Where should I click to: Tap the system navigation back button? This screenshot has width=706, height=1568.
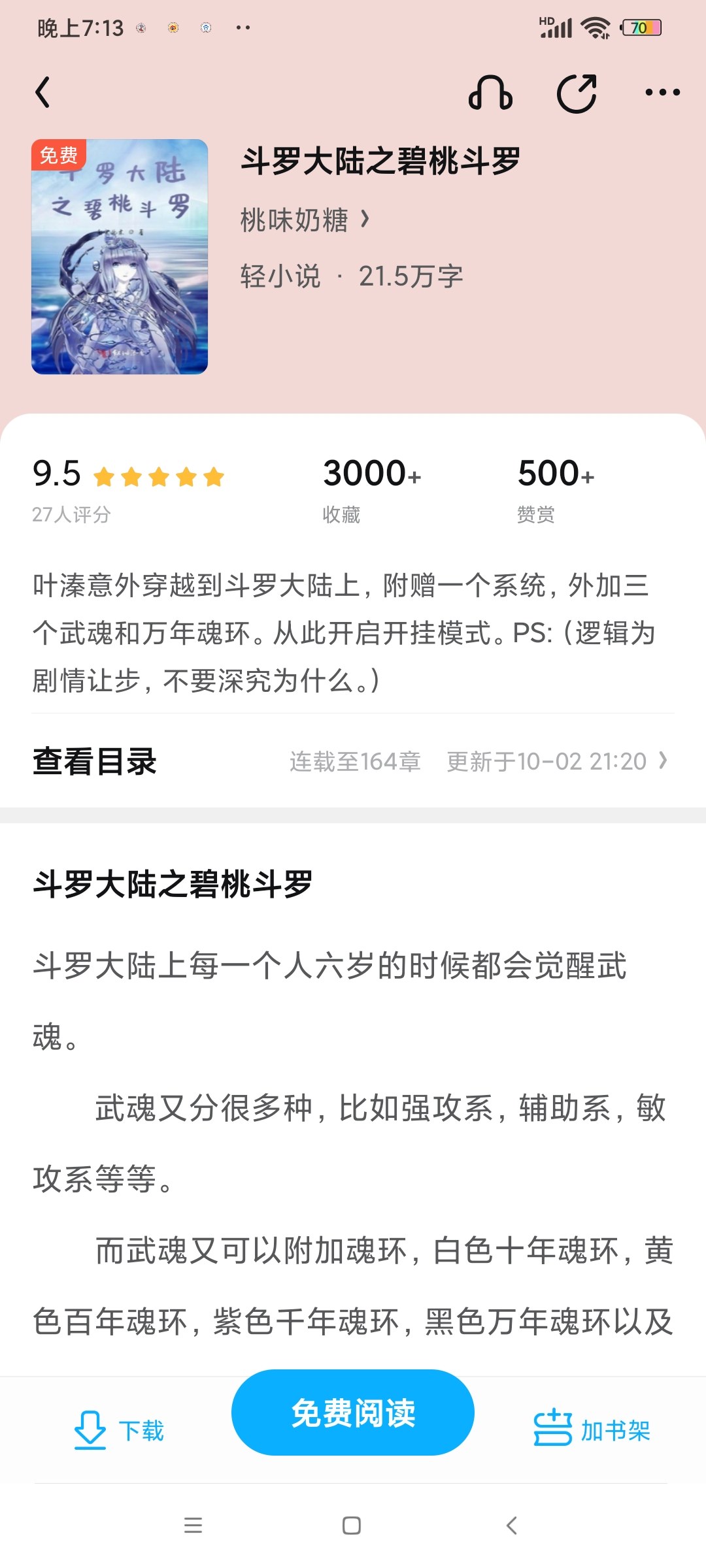pos(512,1526)
